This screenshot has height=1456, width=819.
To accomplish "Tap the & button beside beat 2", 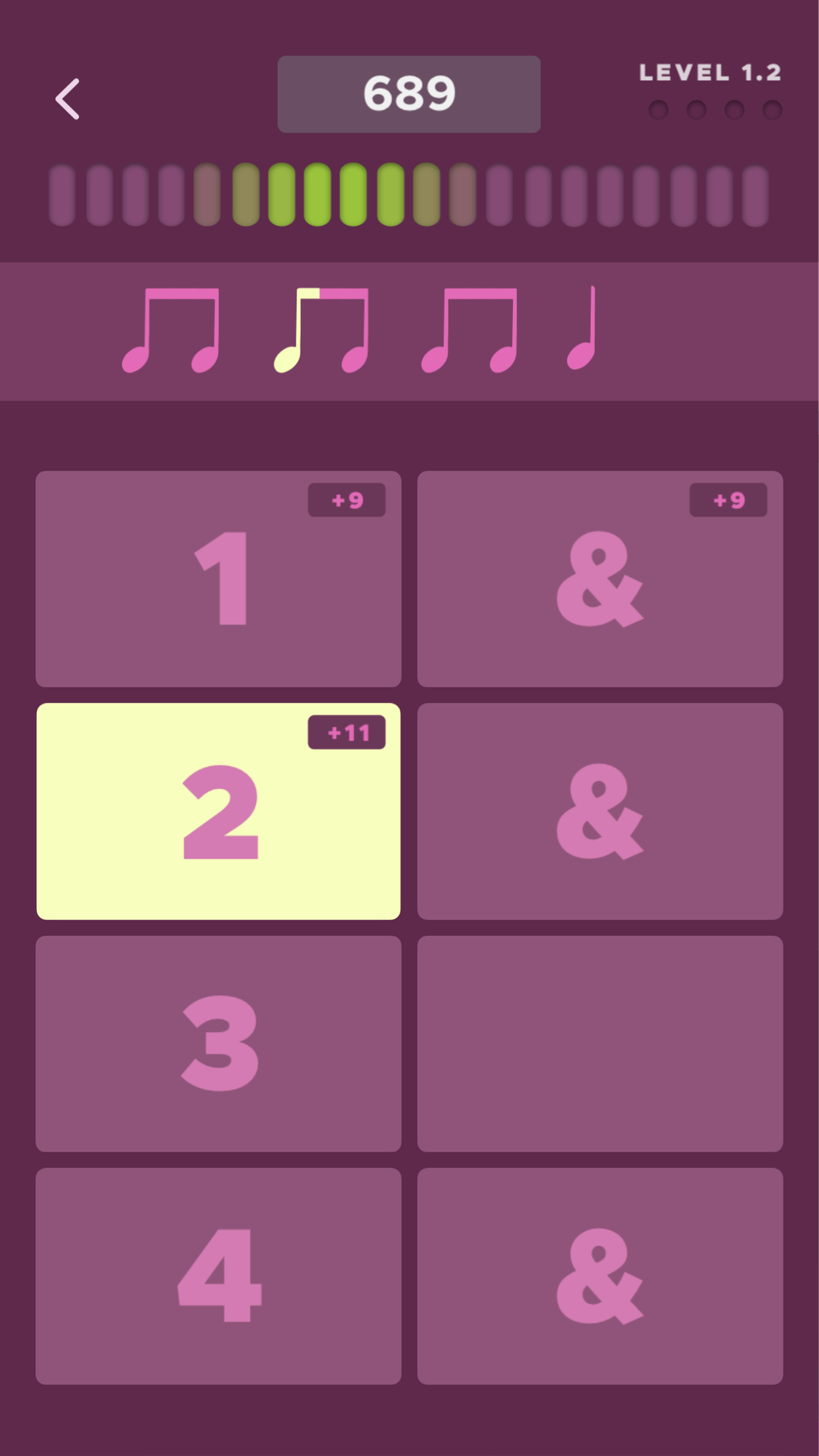I will [600, 811].
